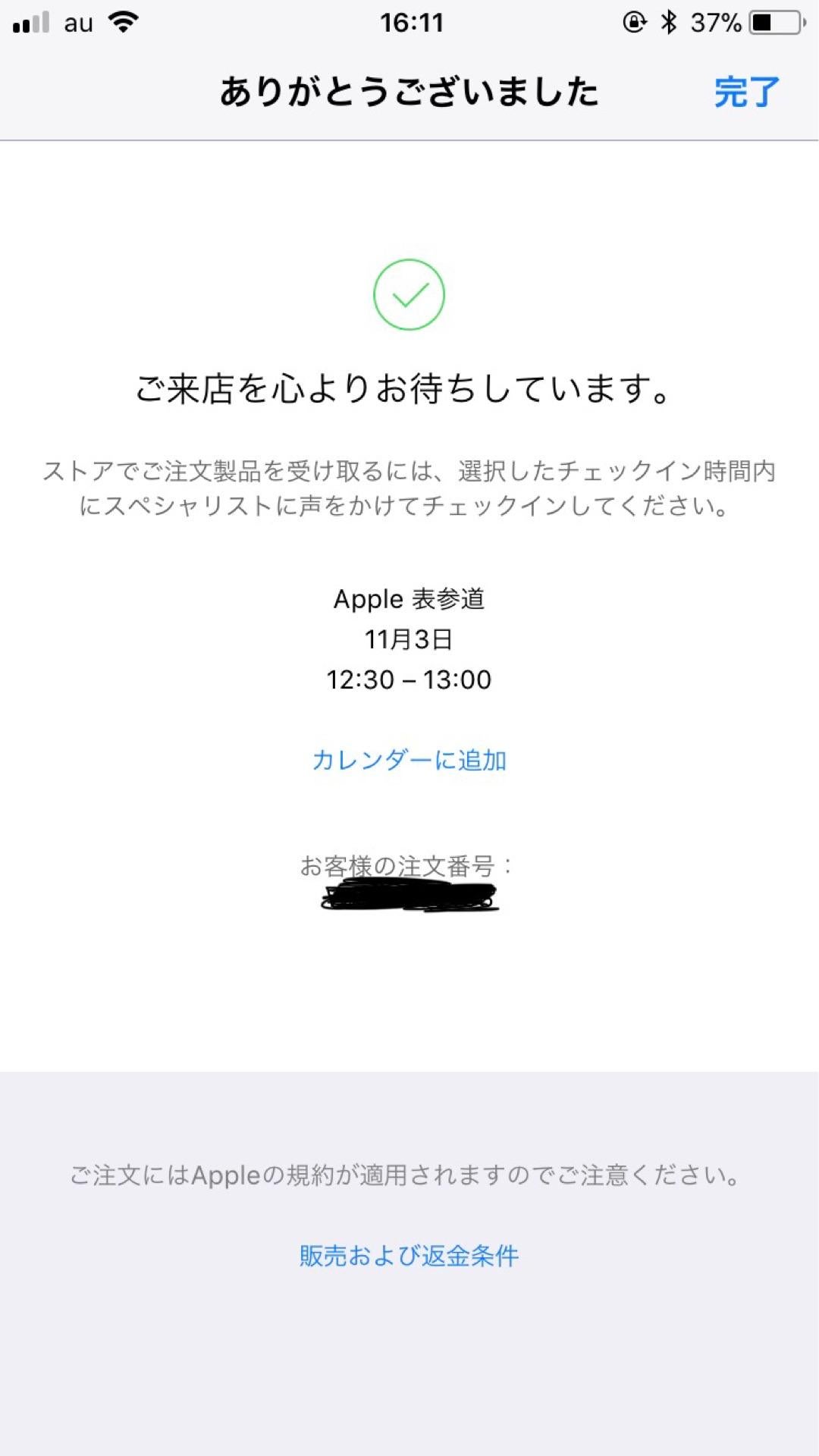
Task: Tap the Apple 表参道 store name
Action: (x=409, y=599)
